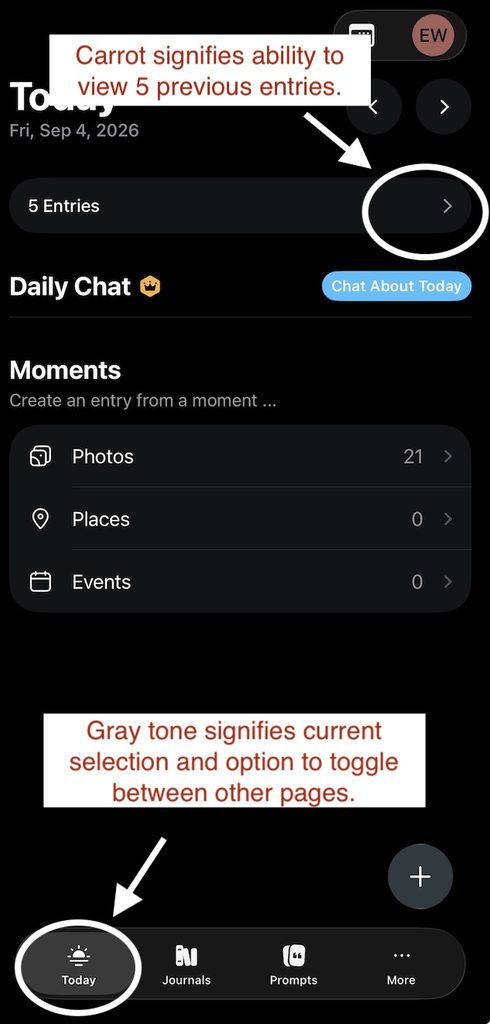Open Events moments
The height and width of the screenshot is (1024, 490).
(x=240, y=582)
